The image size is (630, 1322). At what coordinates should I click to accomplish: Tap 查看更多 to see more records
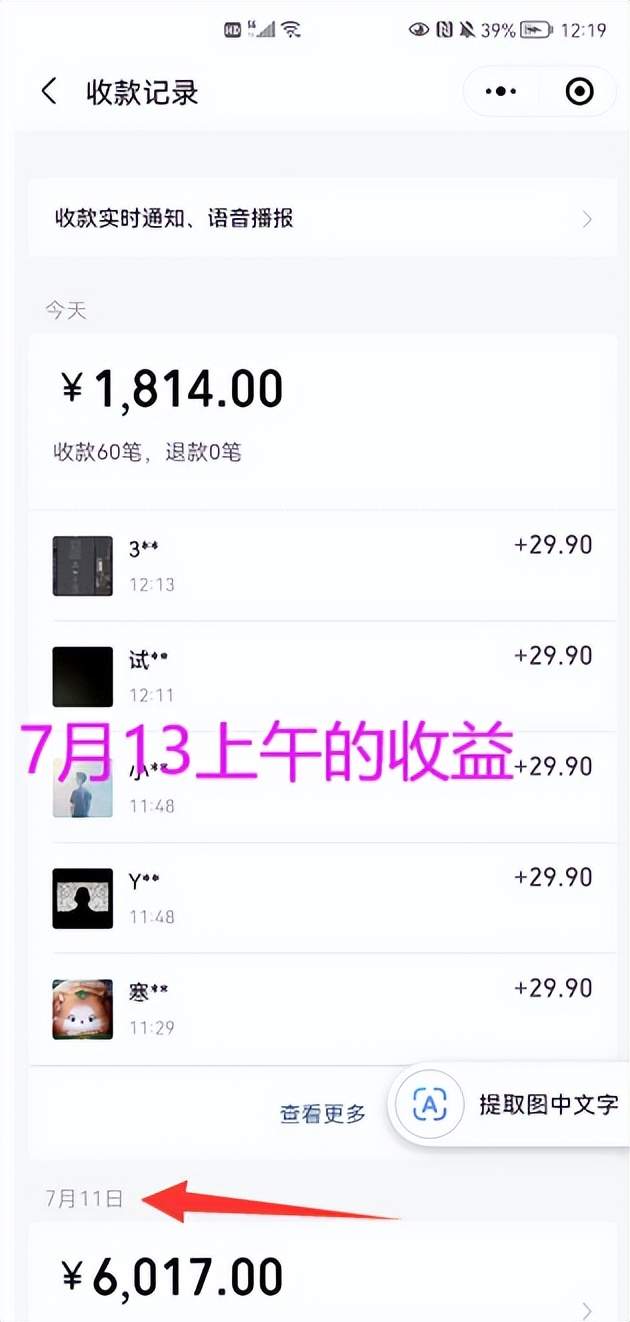tap(322, 1113)
